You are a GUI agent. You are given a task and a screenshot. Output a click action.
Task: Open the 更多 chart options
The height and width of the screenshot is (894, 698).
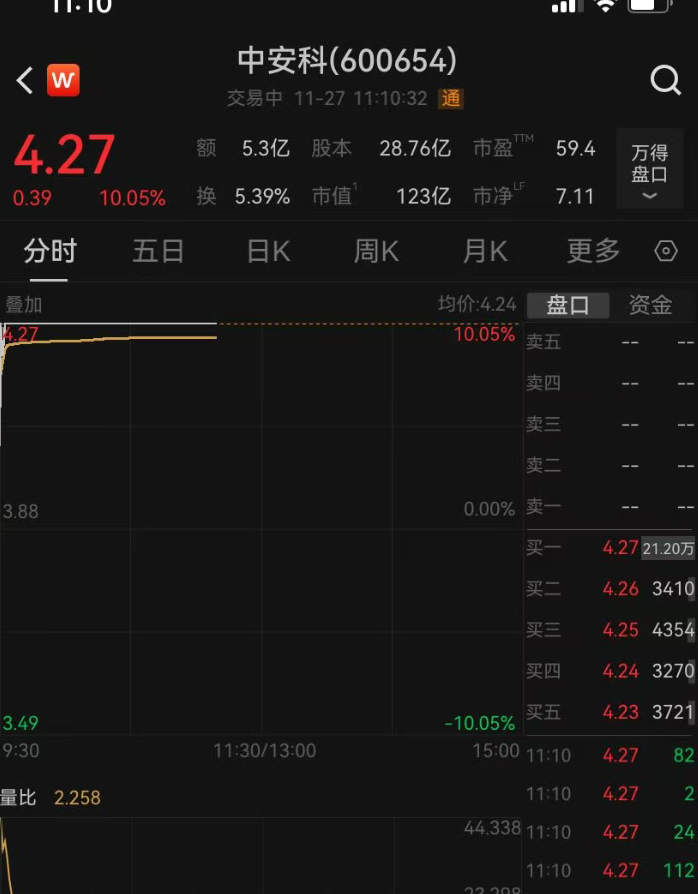coord(593,251)
